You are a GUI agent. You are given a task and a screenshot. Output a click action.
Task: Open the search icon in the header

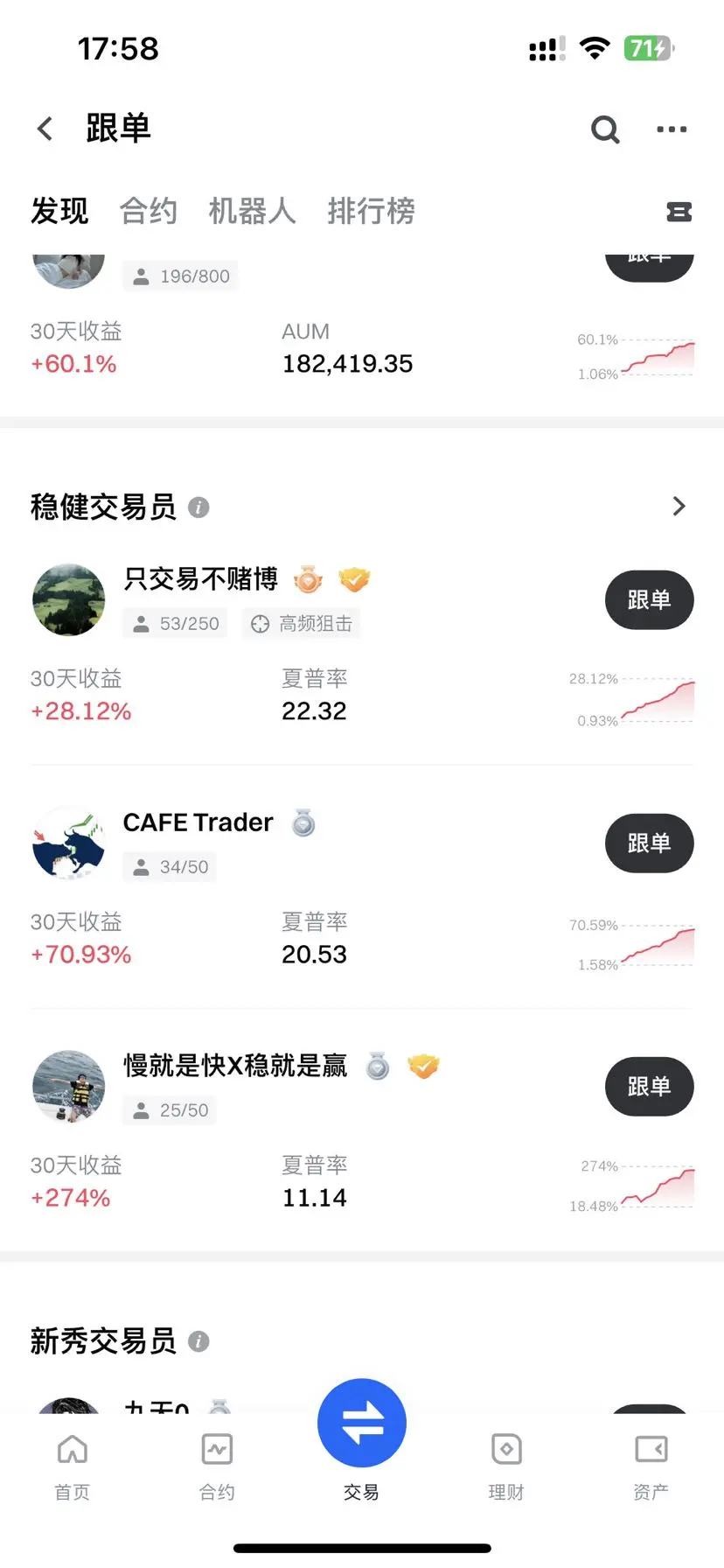pyautogui.click(x=605, y=129)
